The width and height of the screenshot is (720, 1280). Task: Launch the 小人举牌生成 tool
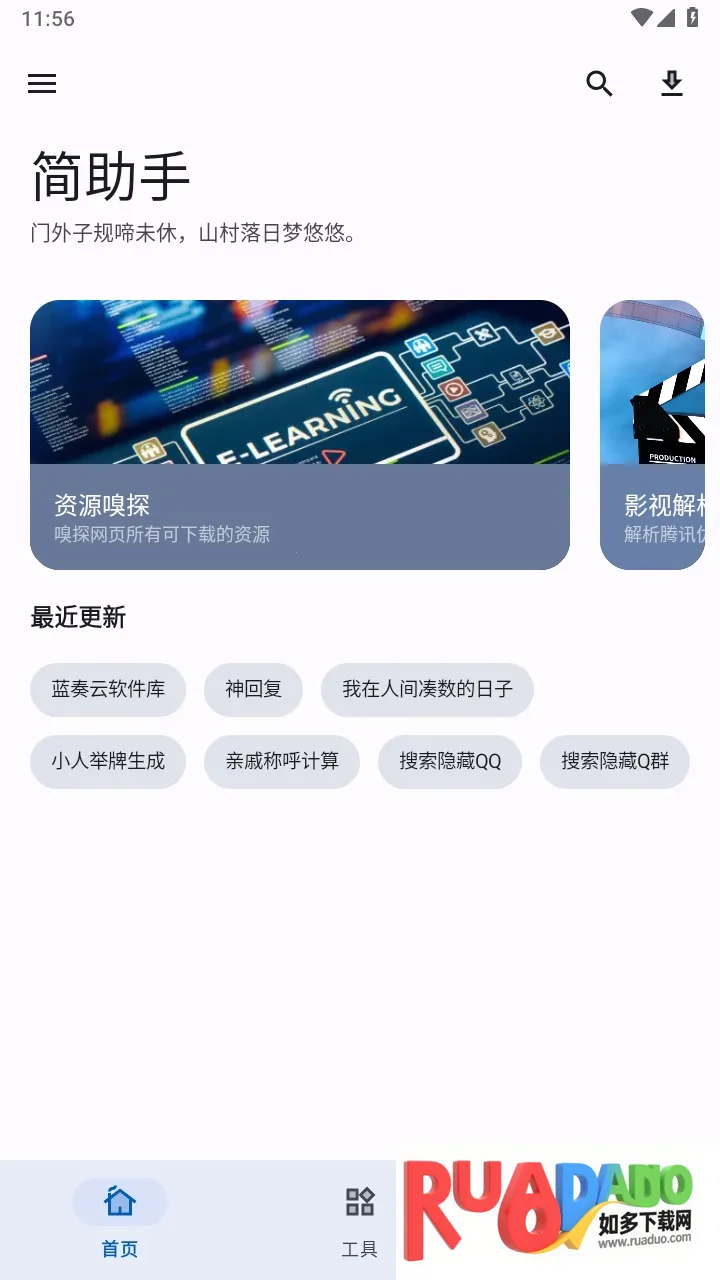point(108,761)
